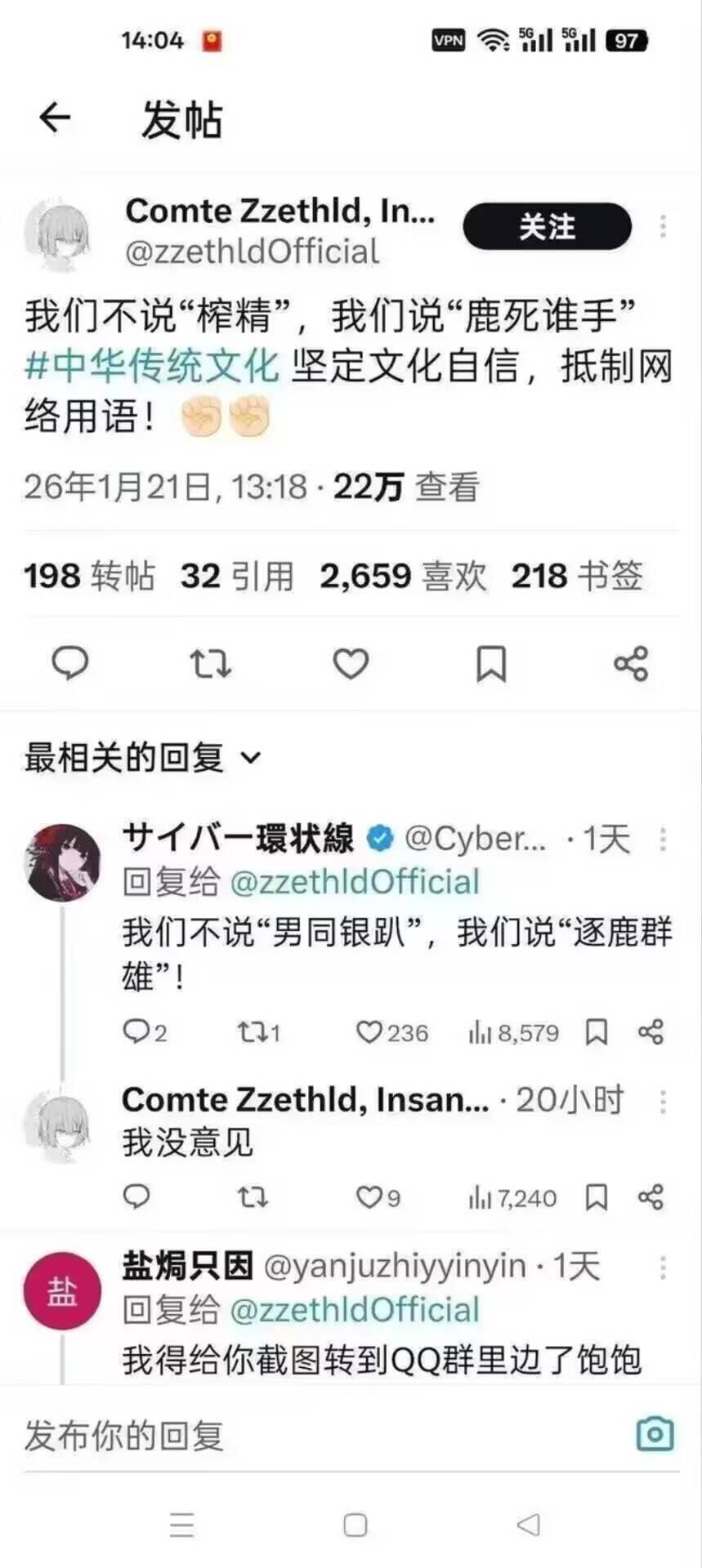
Task: Open overflow menu on the main post
Action: click(663, 226)
